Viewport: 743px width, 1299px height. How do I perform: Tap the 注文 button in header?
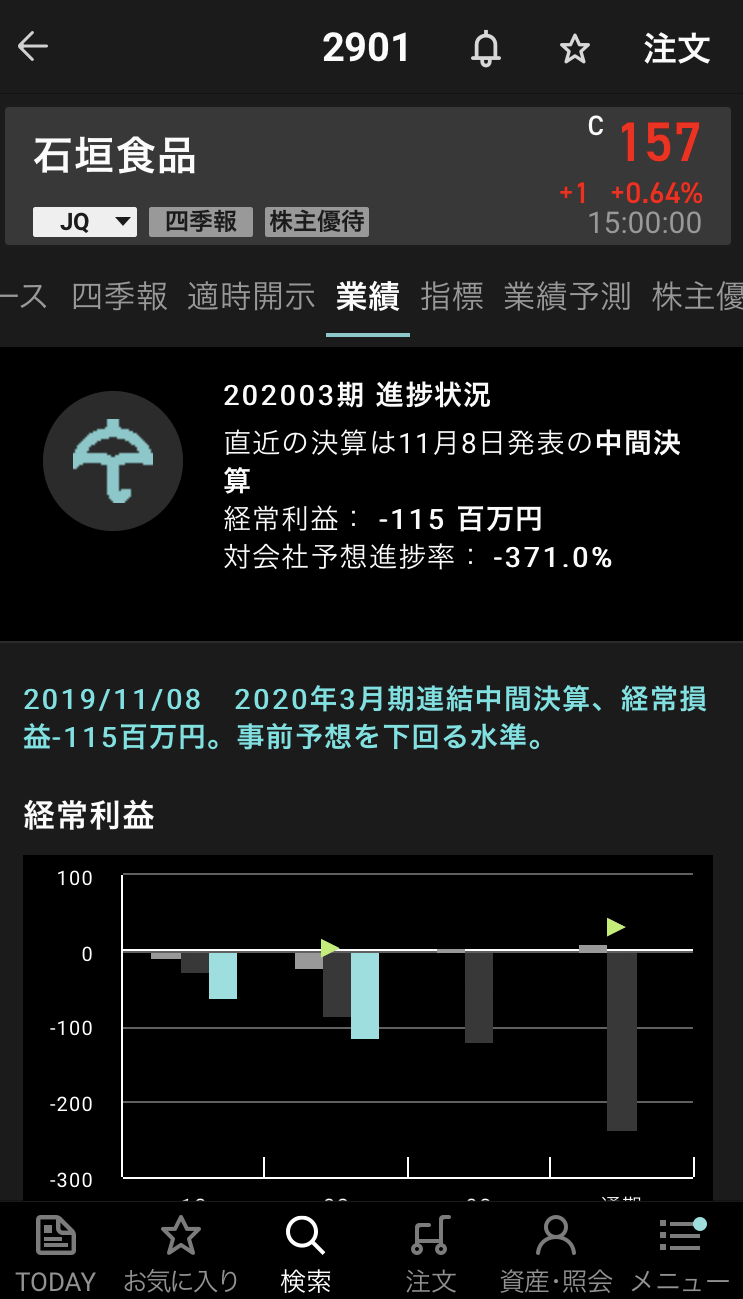click(x=677, y=48)
